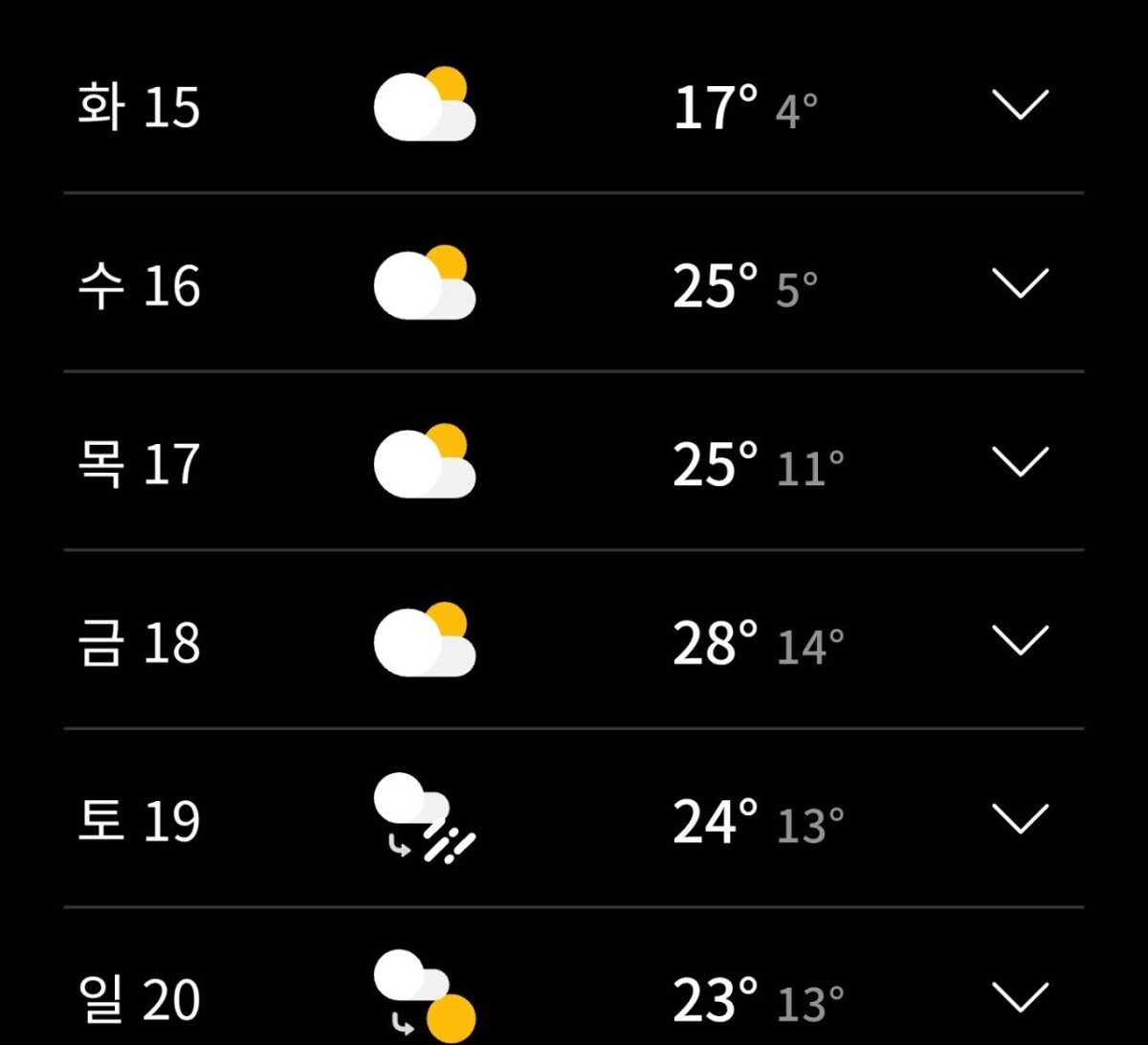Expand the 일 20 forecast details
The image size is (1148, 1045).
pyautogui.click(x=1021, y=997)
